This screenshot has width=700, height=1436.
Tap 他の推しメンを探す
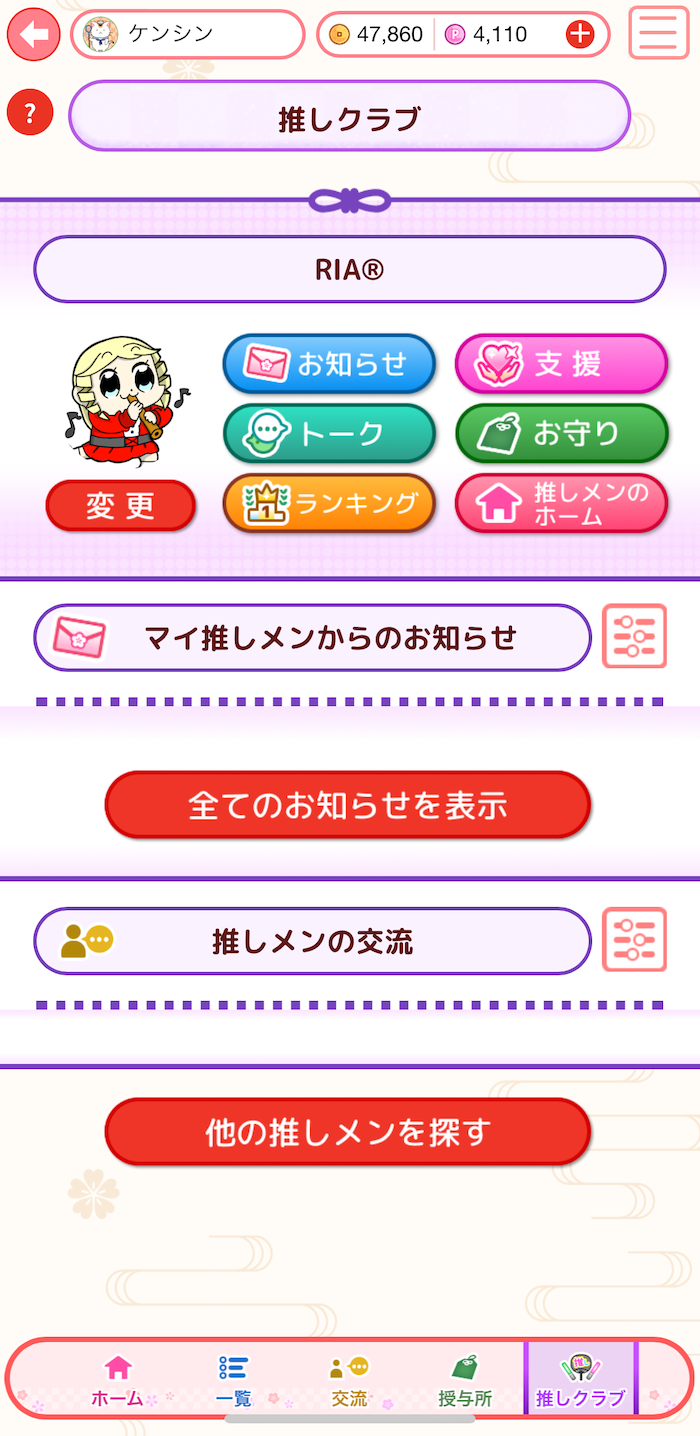[x=348, y=1132]
